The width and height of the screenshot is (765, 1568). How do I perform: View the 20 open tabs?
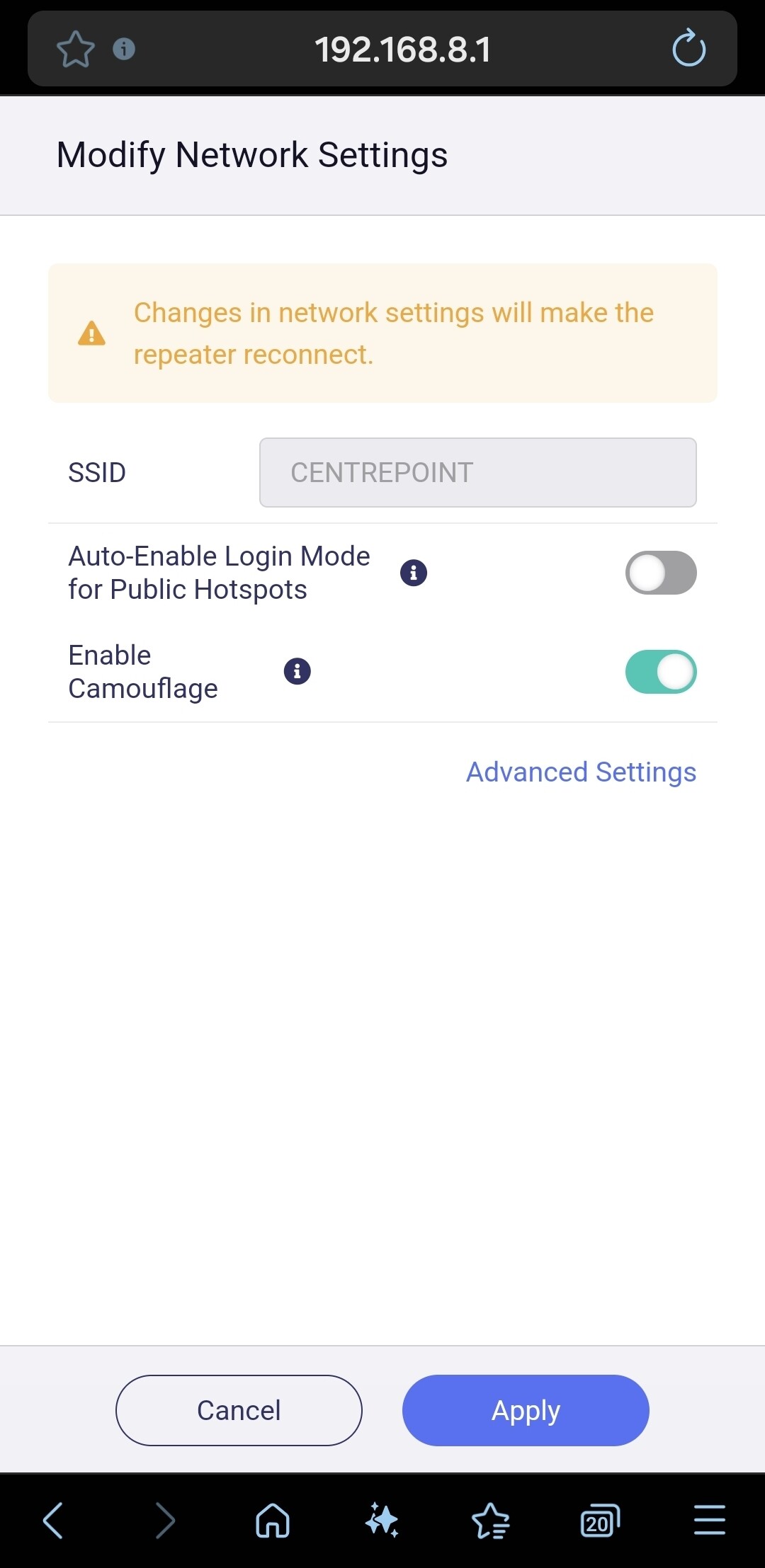coord(600,1521)
